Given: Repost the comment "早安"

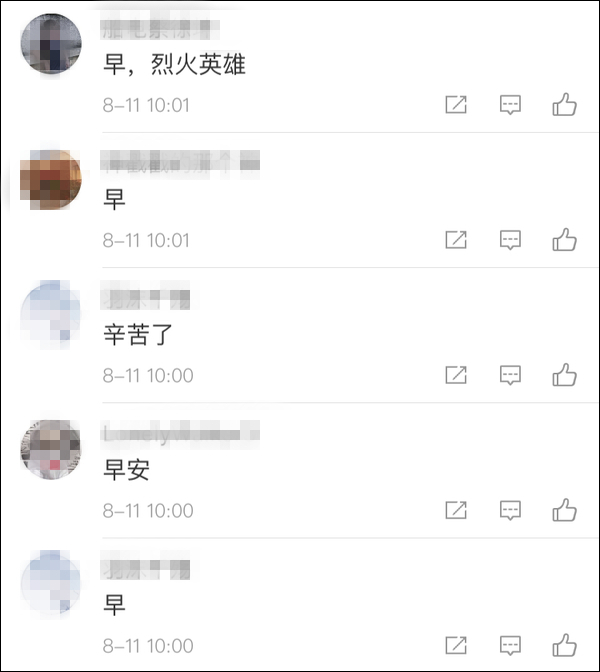Looking at the screenshot, I should (x=456, y=510).
